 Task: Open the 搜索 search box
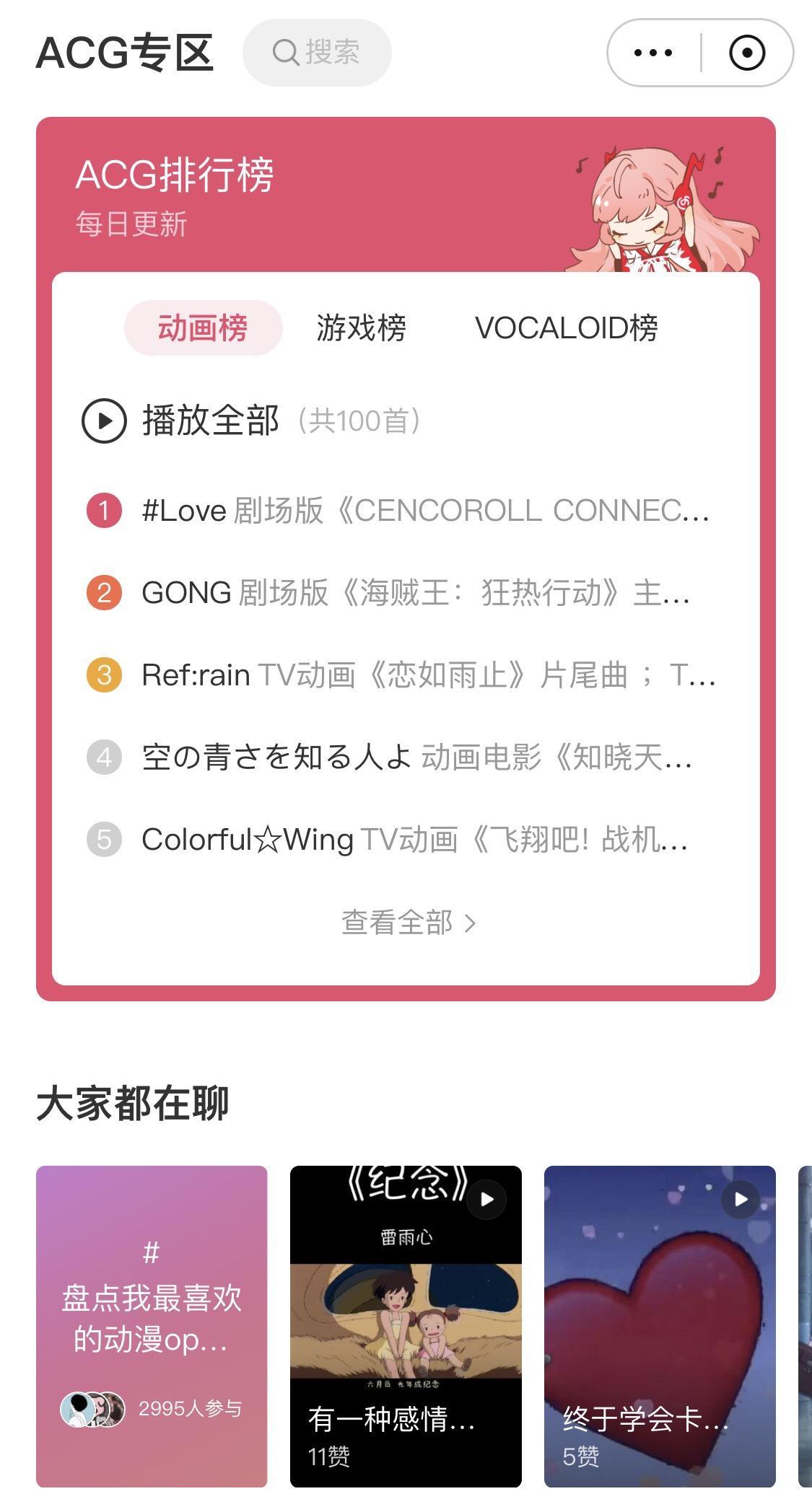(317, 53)
